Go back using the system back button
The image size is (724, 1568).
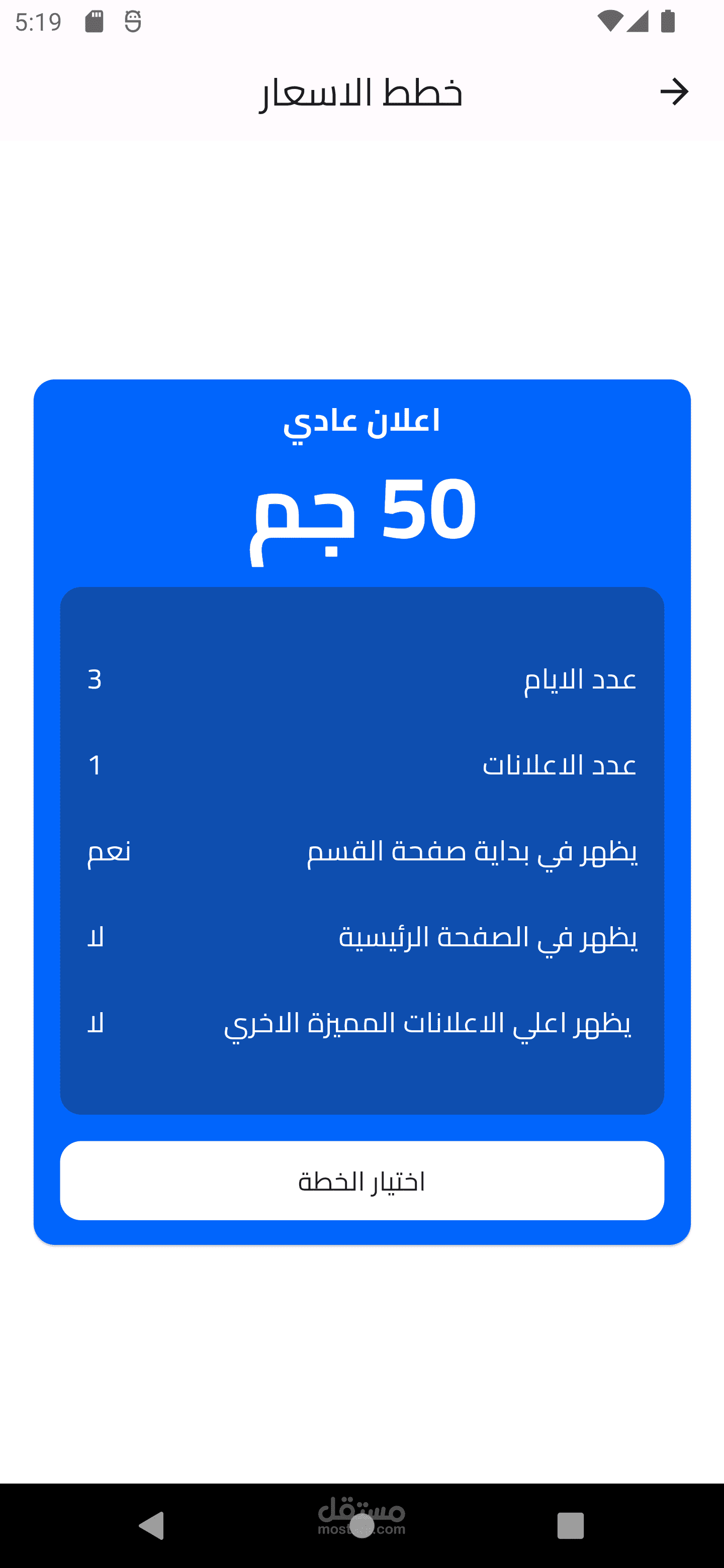[x=152, y=1525]
